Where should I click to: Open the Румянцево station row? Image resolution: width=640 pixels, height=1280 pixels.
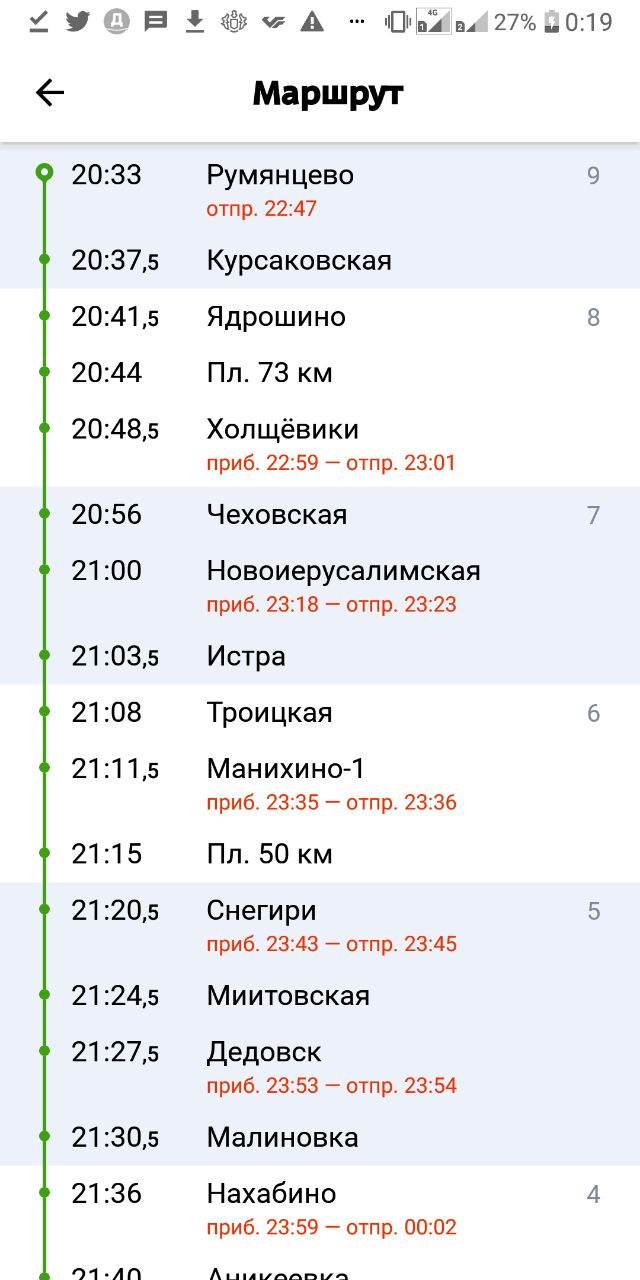point(320,190)
